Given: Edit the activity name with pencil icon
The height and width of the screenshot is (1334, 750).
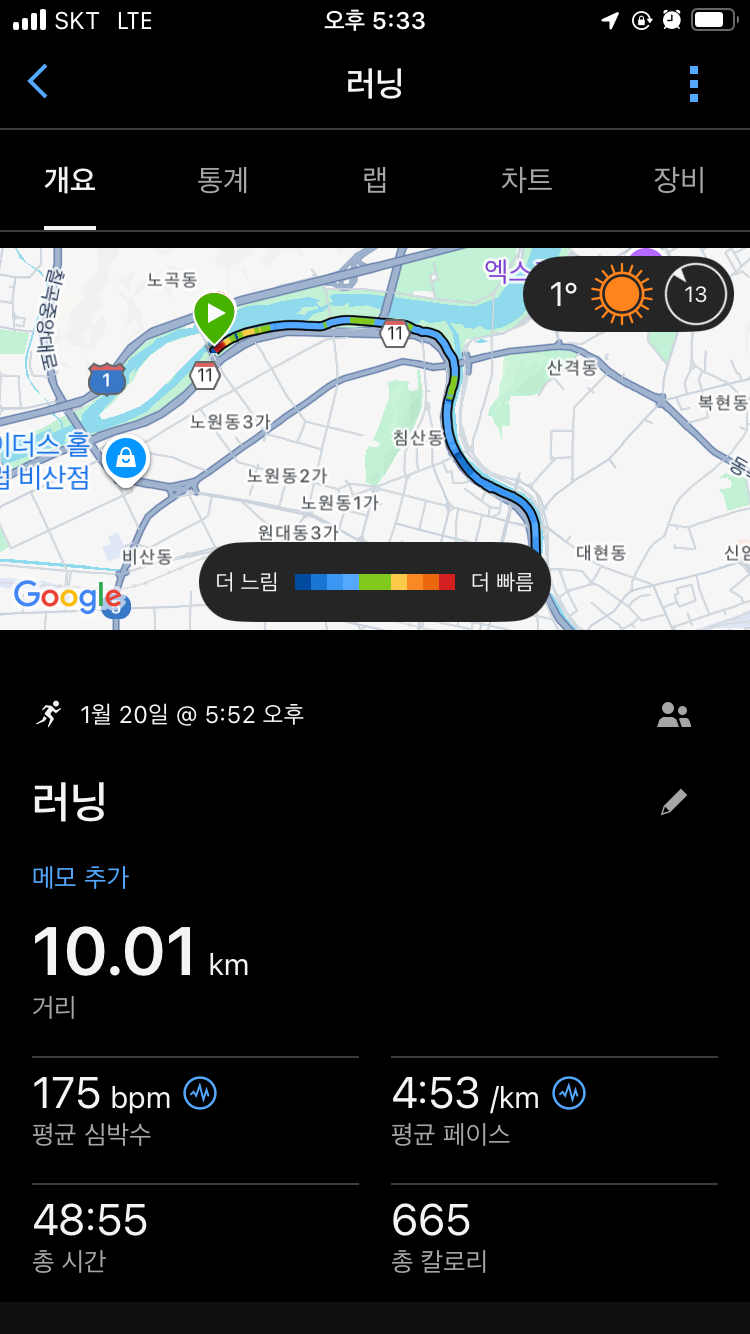Looking at the screenshot, I should point(674,802).
